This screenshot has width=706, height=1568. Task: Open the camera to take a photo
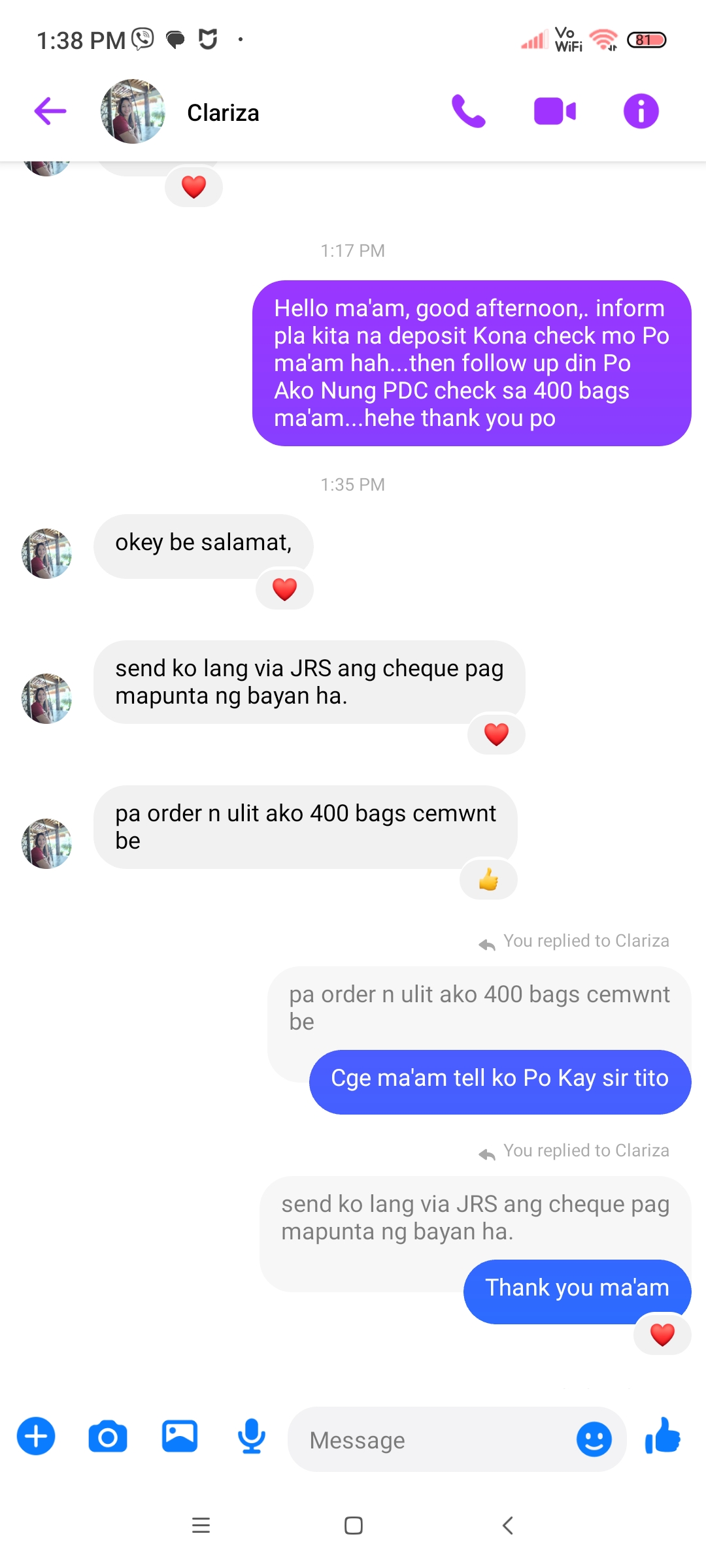[108, 1437]
